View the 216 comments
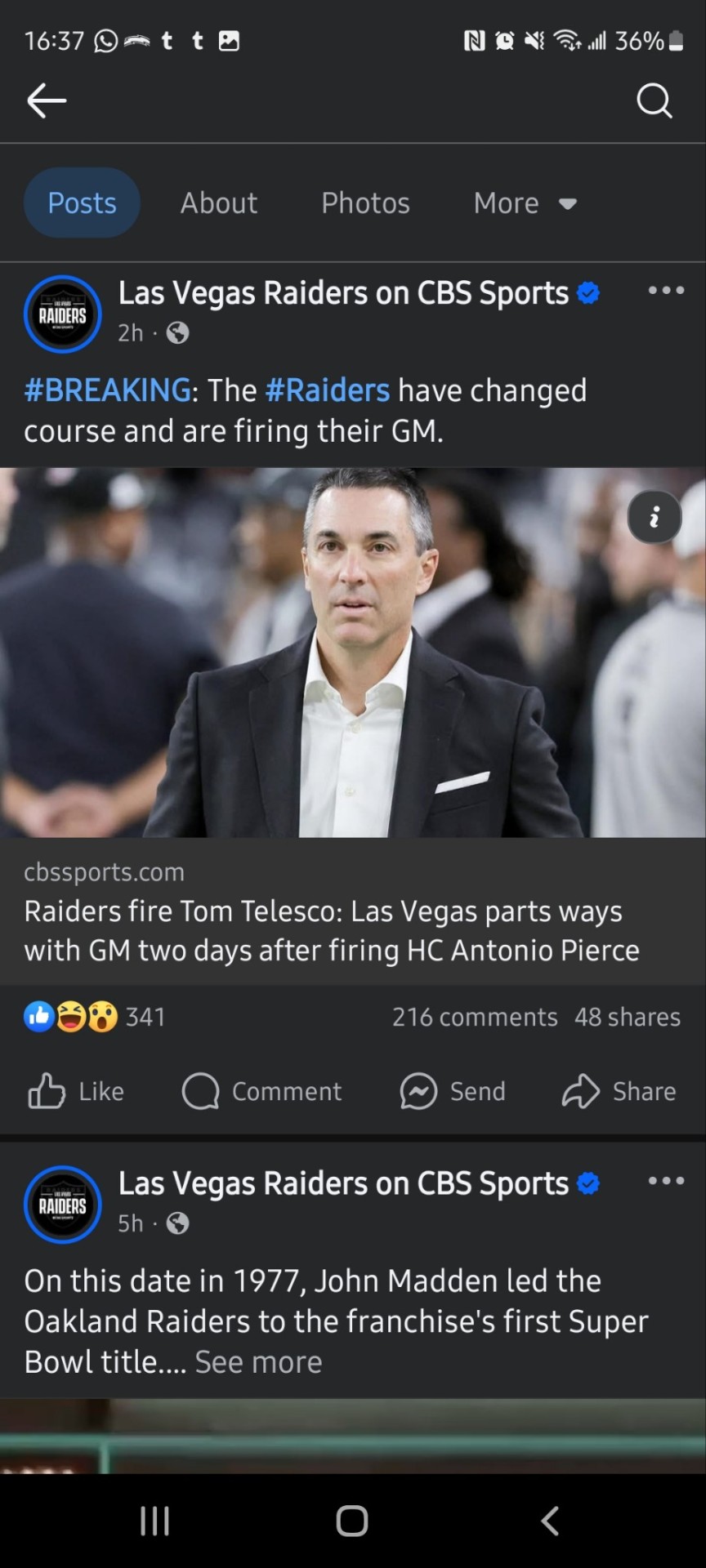 coord(474,1017)
